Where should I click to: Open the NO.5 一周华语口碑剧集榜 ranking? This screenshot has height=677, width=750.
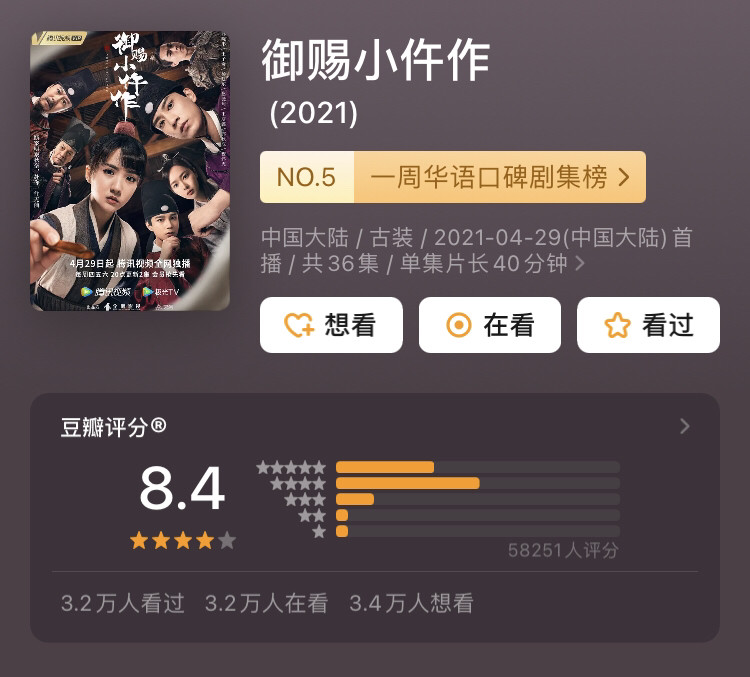(452, 177)
